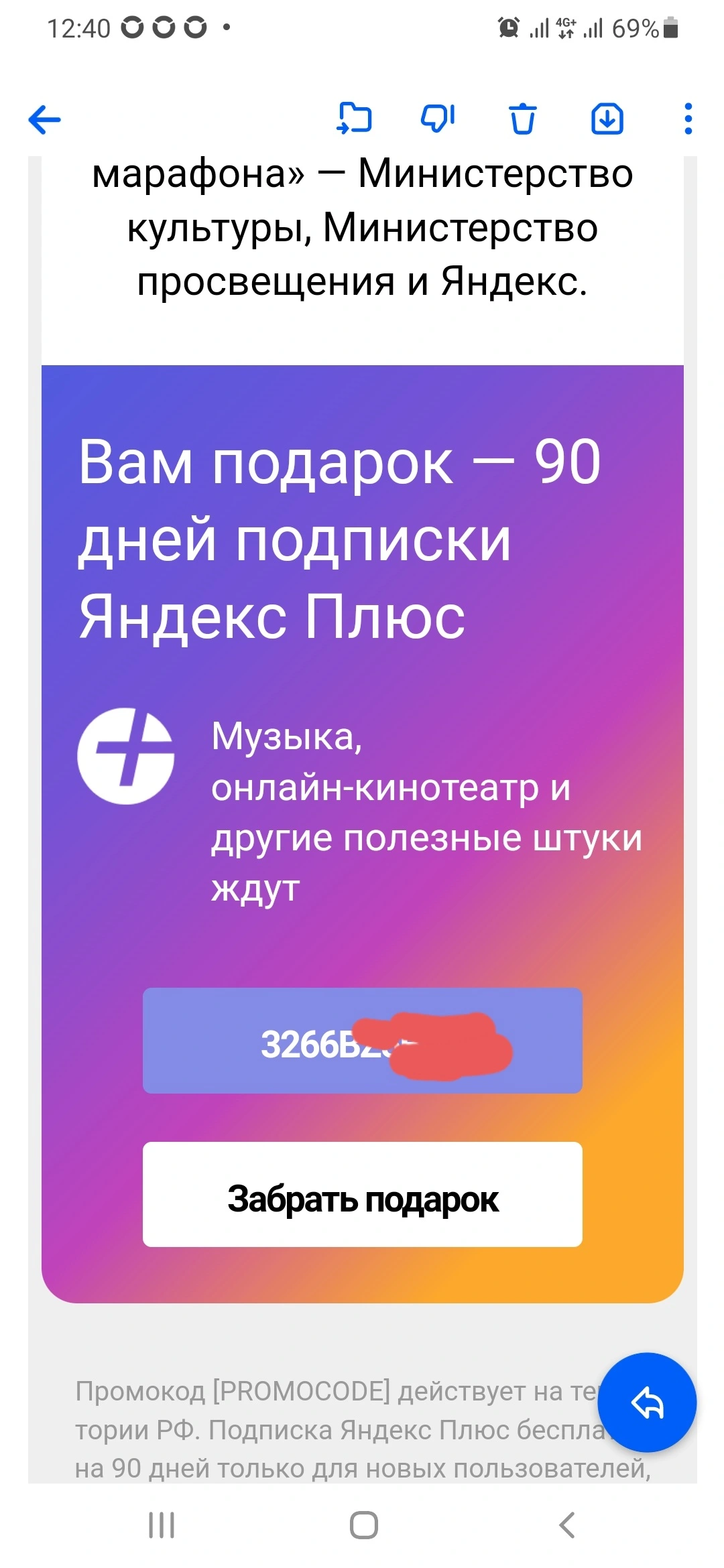Move this email to a folder

354,119
